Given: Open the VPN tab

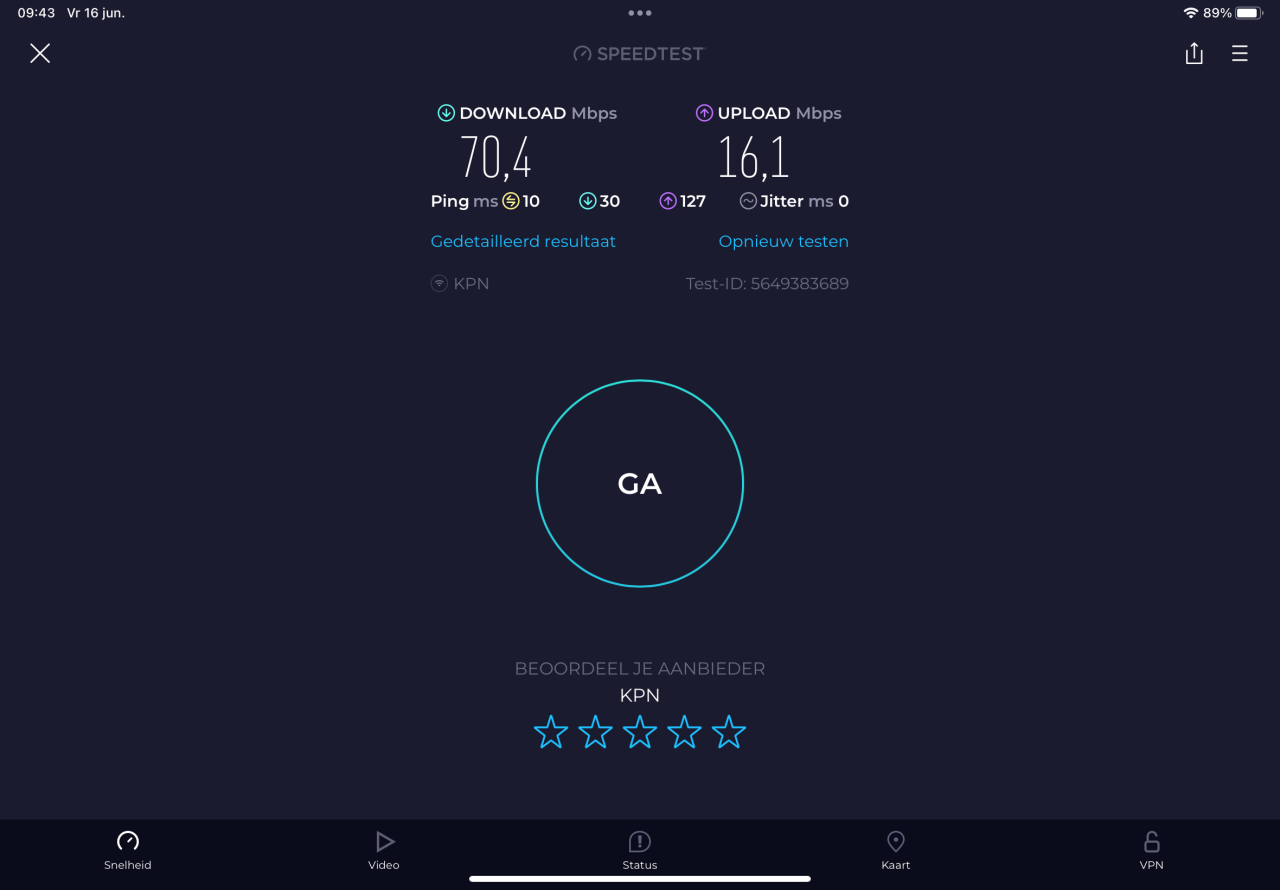Looking at the screenshot, I should [x=1152, y=850].
